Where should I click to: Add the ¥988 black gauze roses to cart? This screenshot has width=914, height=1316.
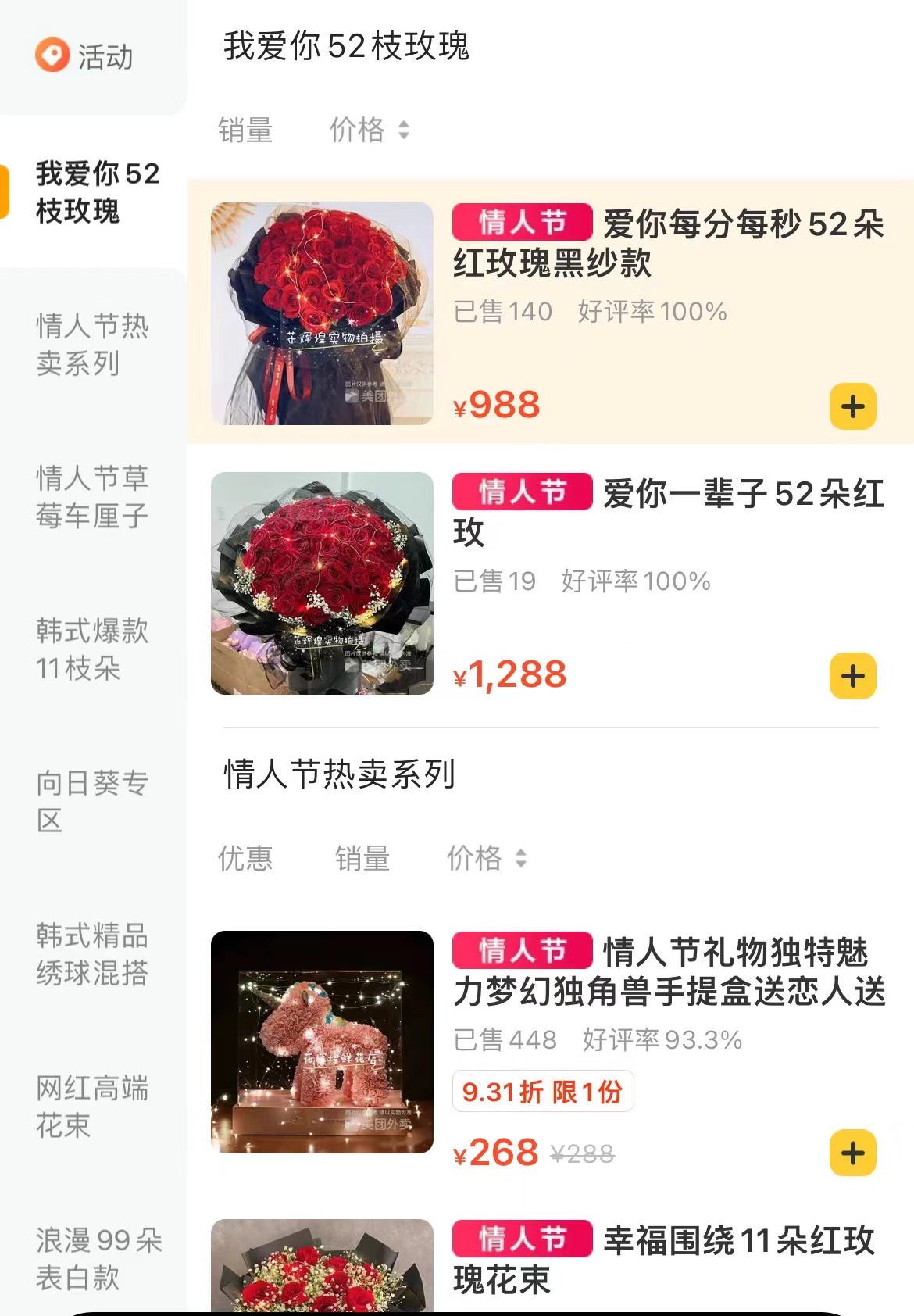click(852, 406)
